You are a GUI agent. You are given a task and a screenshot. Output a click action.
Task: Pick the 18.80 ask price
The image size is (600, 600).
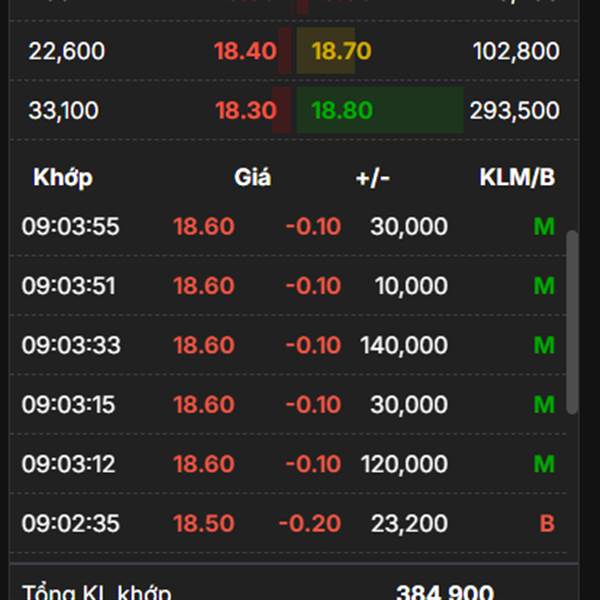tap(342, 110)
